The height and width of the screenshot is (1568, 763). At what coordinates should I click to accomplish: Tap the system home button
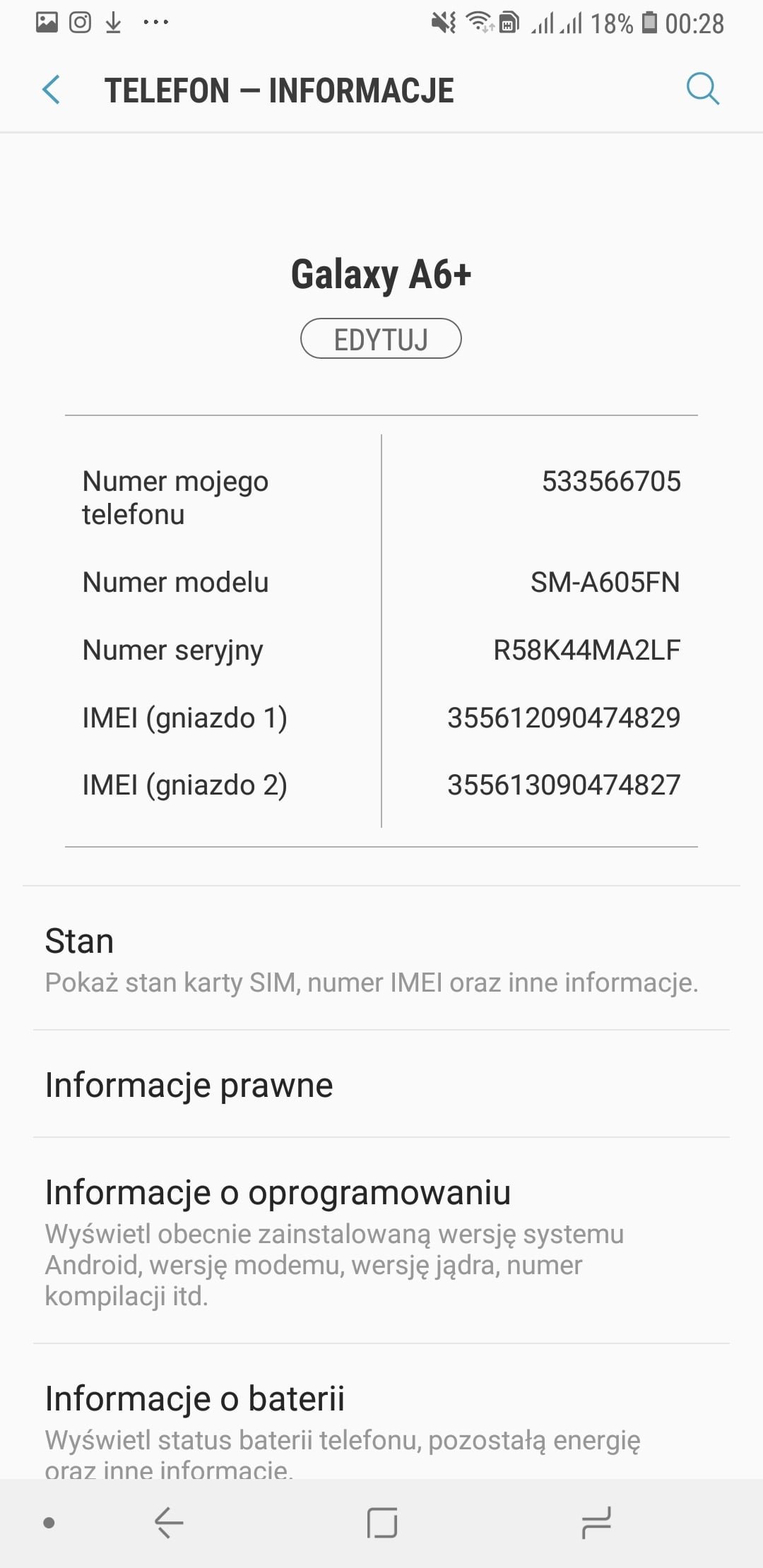381,1523
